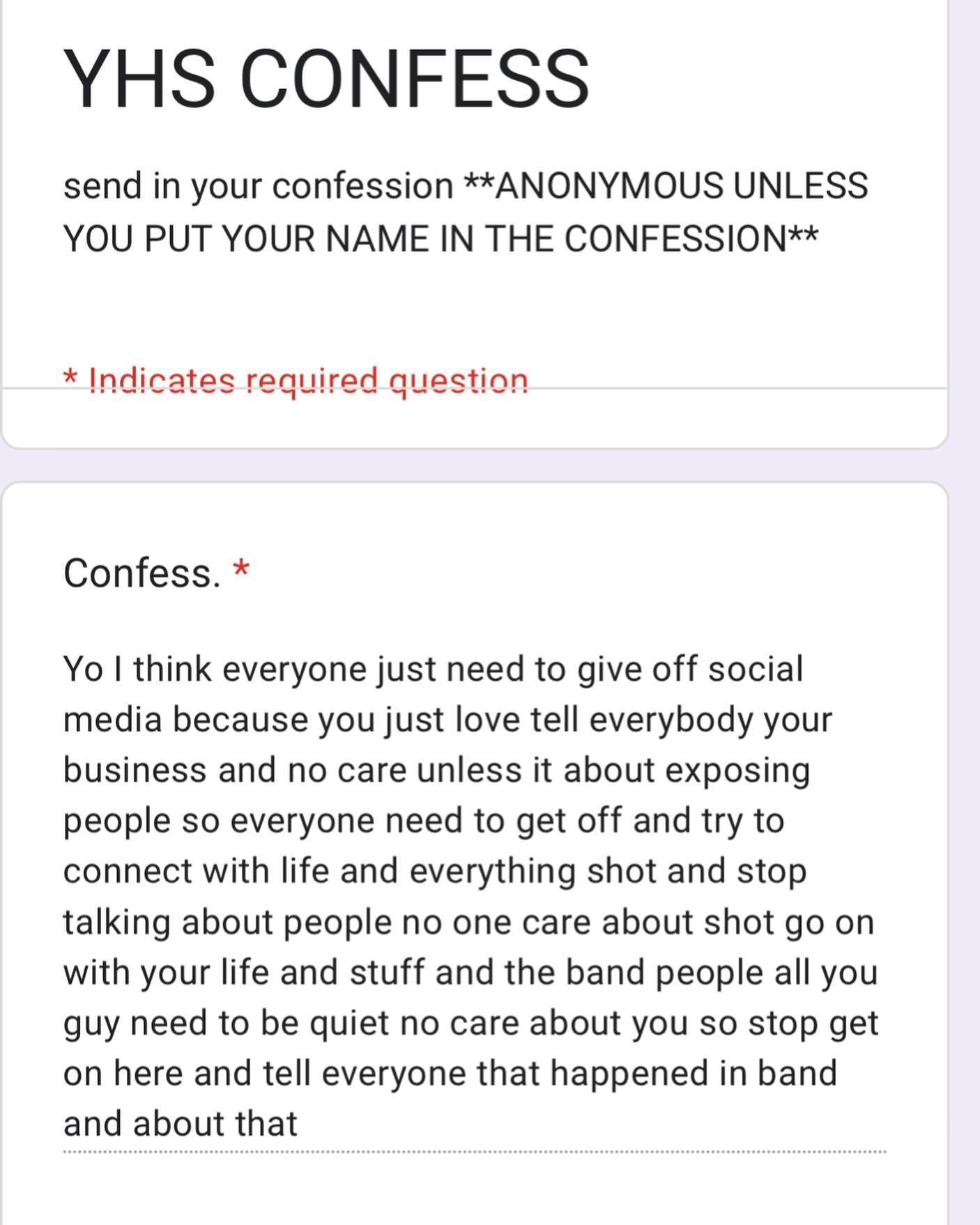The width and height of the screenshot is (980, 1225).
Task: Tap the Confess answer text field
Action: click(474, 895)
